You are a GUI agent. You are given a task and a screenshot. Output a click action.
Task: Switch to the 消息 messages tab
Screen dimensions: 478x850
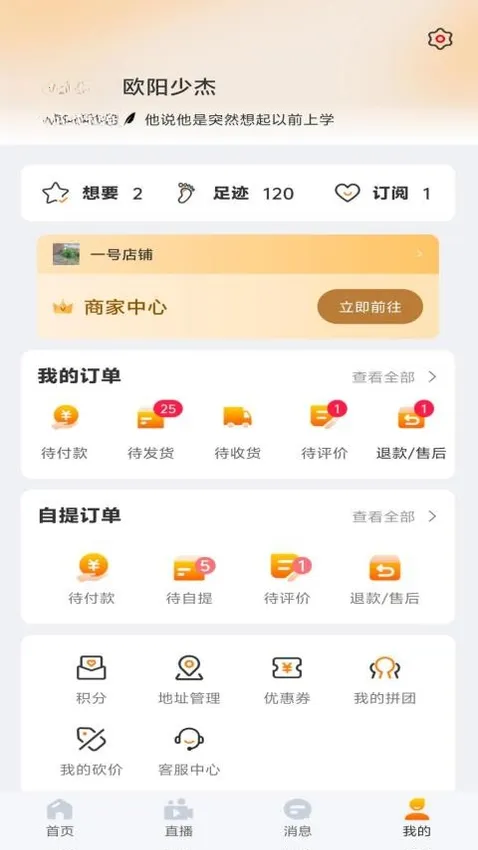click(298, 818)
